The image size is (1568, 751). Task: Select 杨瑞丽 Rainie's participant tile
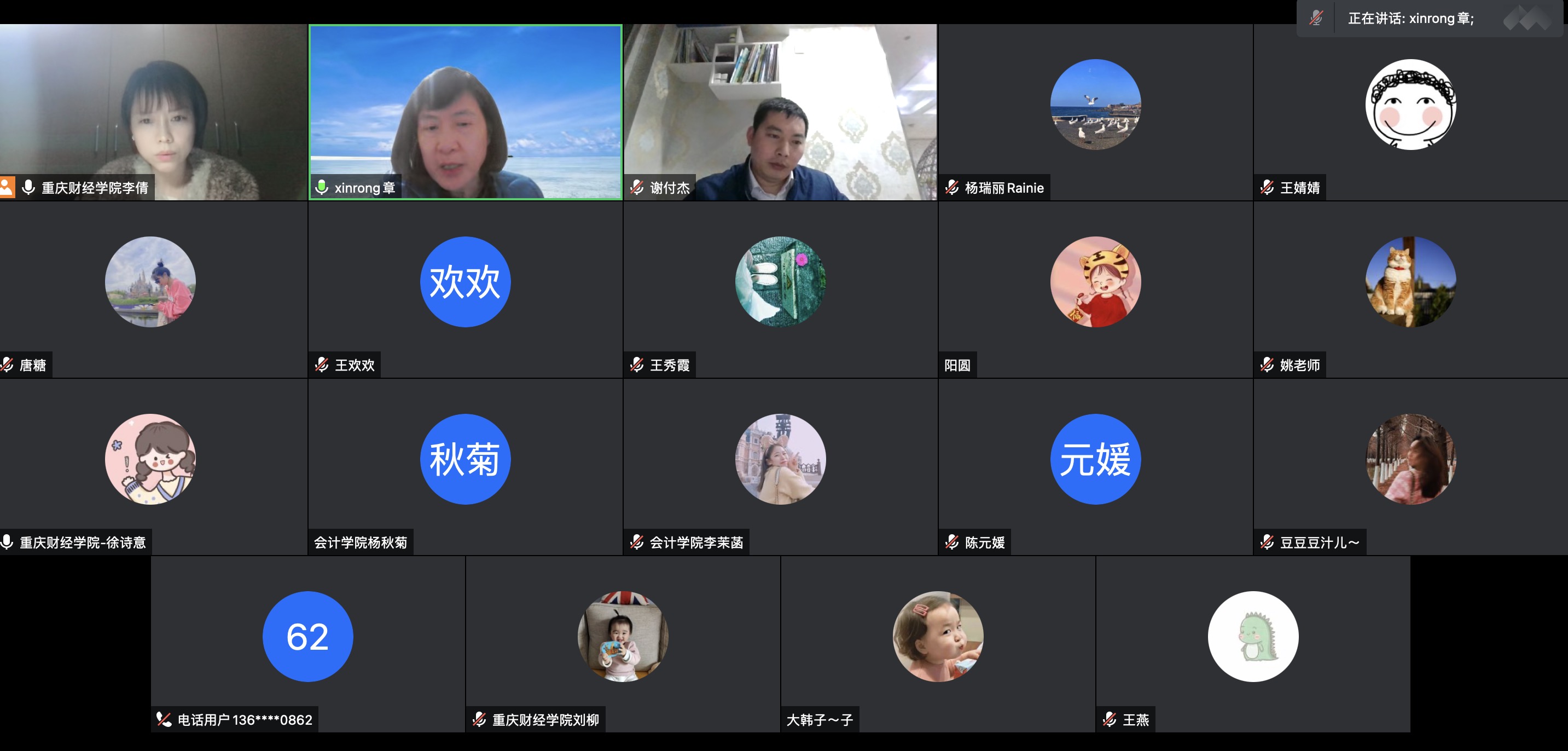1095,112
